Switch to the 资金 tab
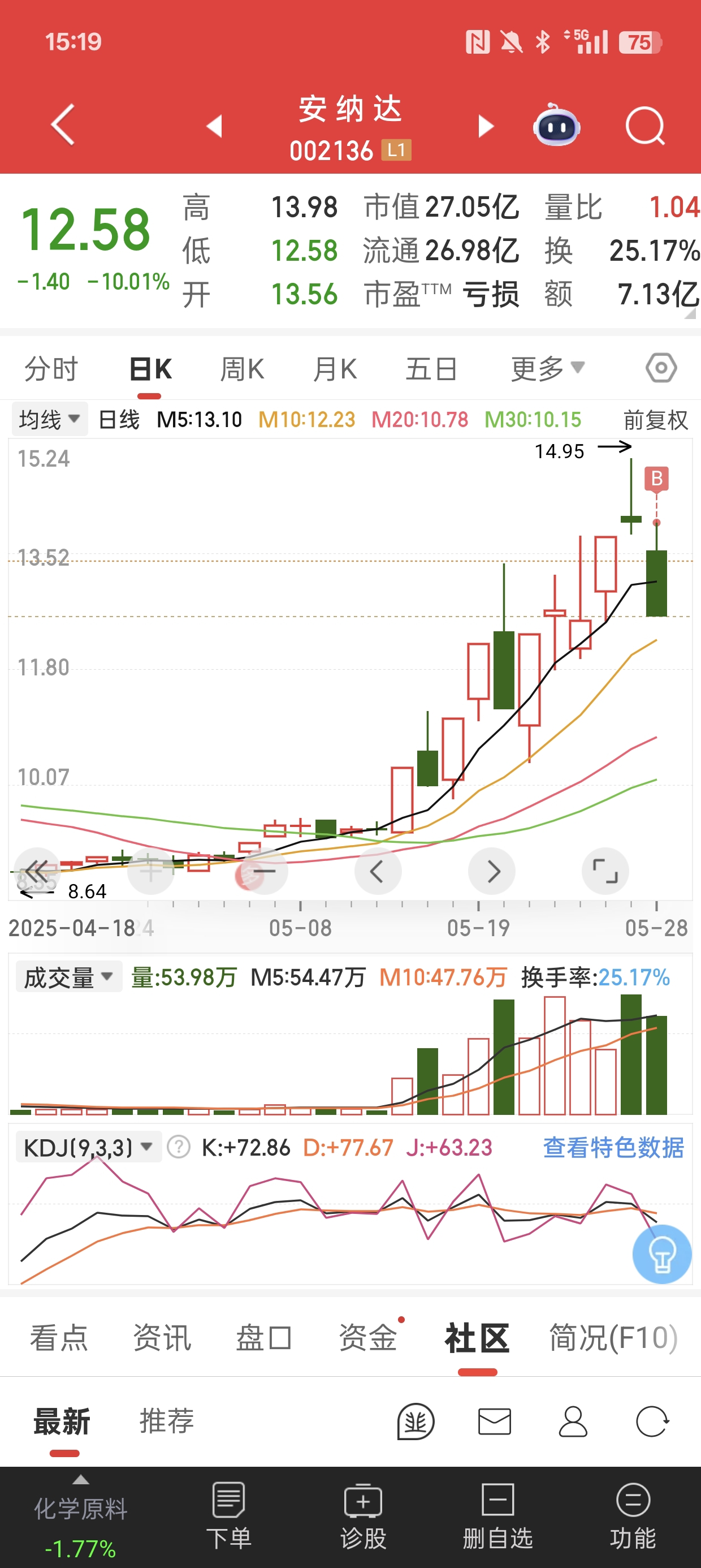This screenshot has height=1568, width=701. pyautogui.click(x=367, y=1338)
